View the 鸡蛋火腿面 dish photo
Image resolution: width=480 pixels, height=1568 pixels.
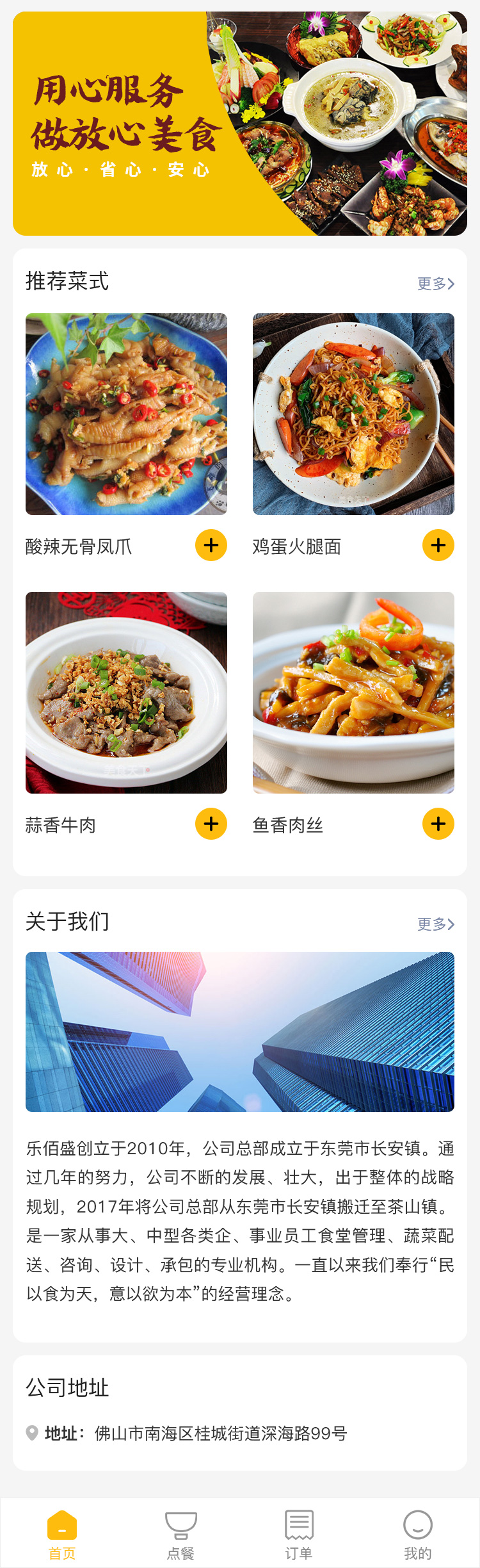(x=353, y=414)
